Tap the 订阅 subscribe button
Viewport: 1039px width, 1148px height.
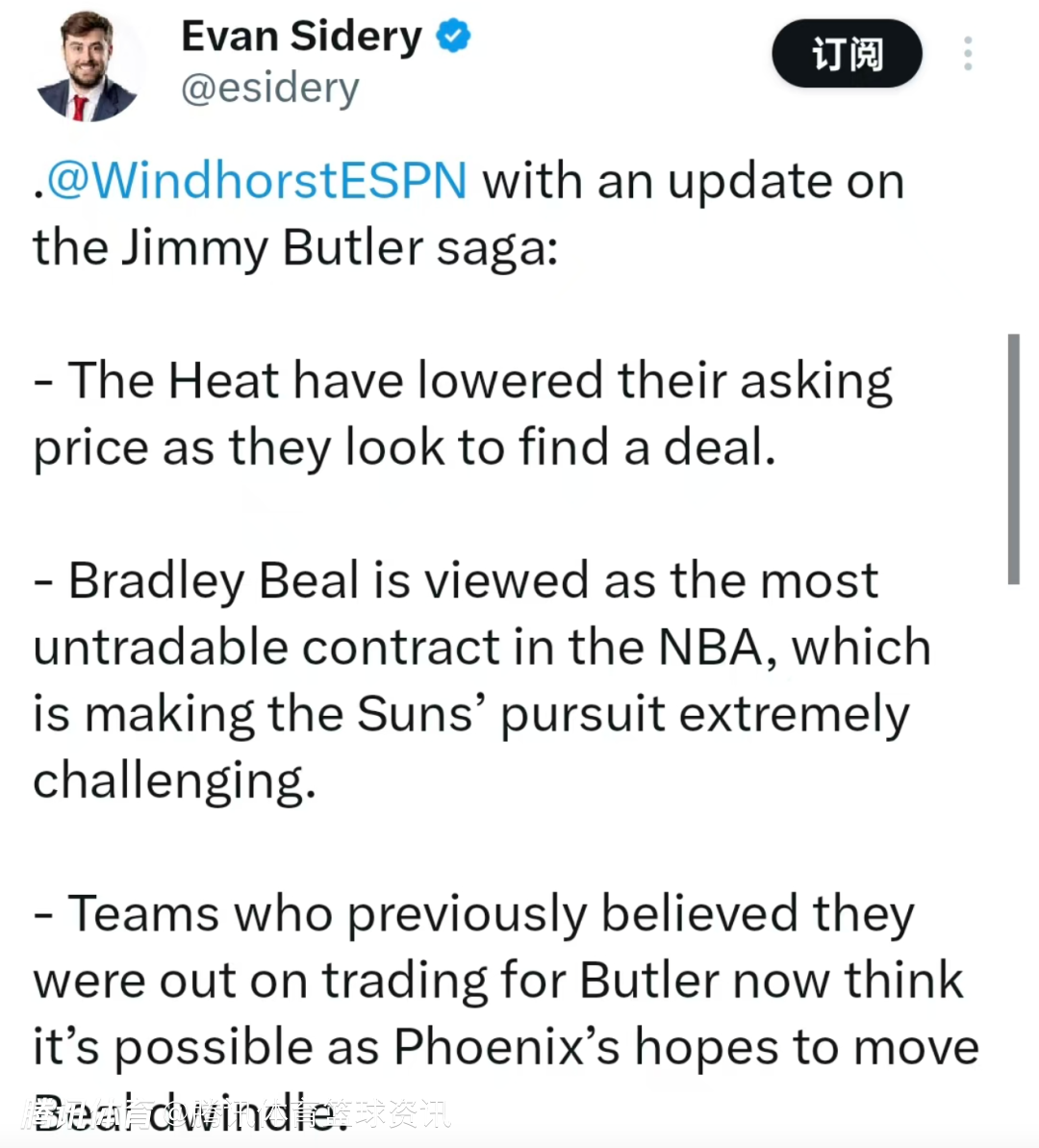(x=847, y=54)
